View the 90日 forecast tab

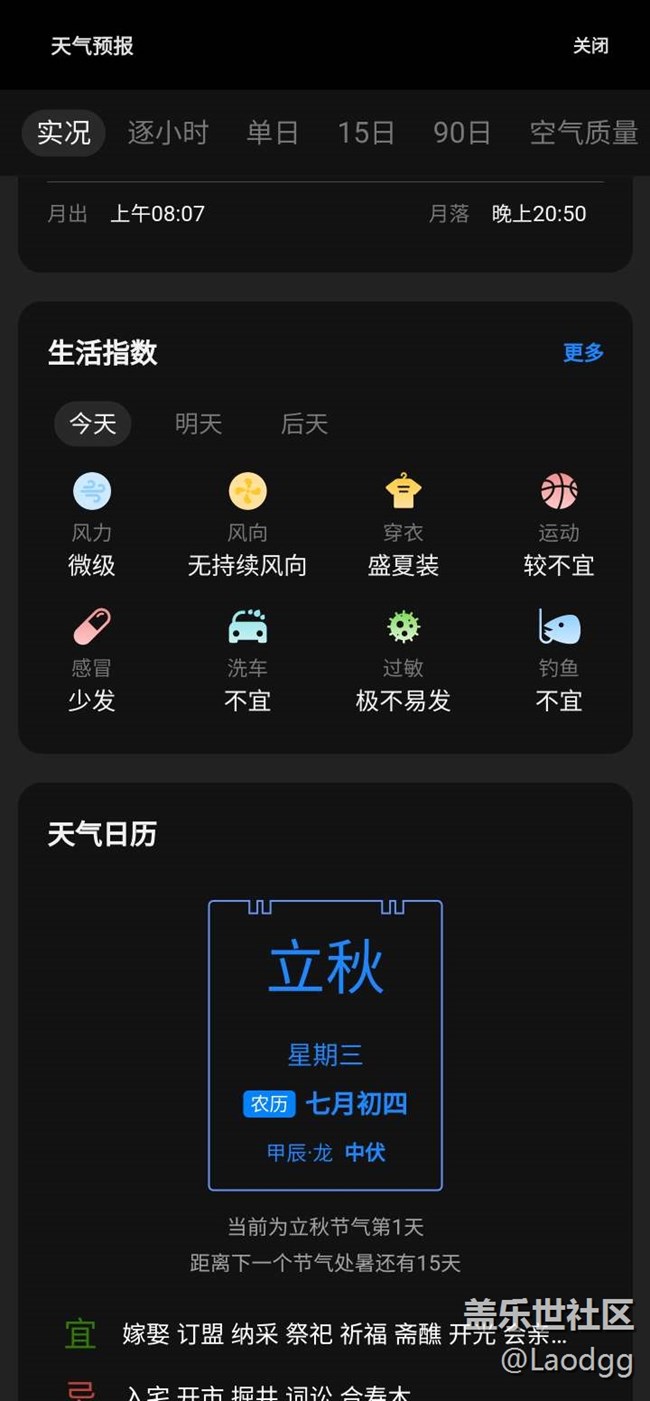pyautogui.click(x=461, y=133)
